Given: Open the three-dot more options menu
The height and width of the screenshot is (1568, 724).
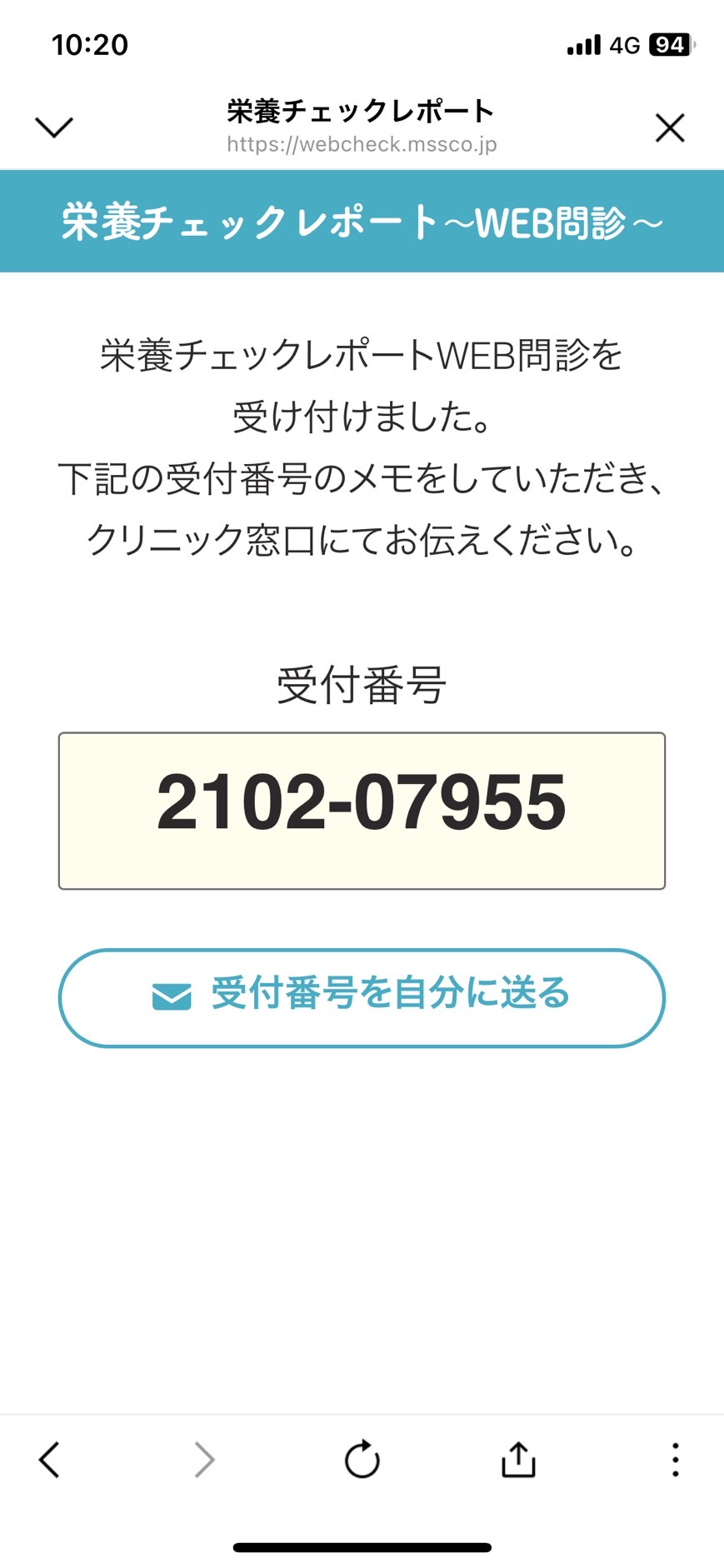Looking at the screenshot, I should tap(675, 1460).
